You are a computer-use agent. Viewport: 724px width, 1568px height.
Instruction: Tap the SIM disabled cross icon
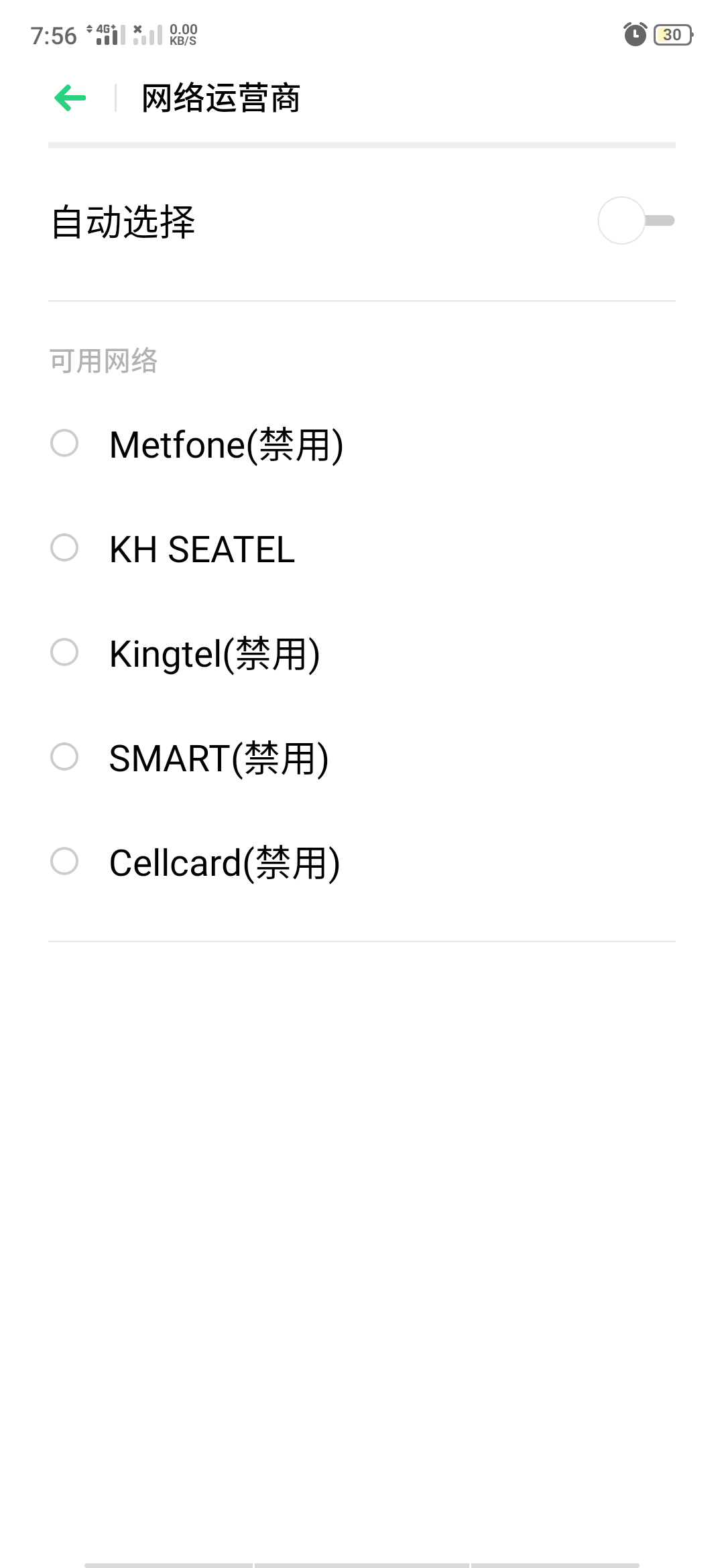[x=136, y=28]
